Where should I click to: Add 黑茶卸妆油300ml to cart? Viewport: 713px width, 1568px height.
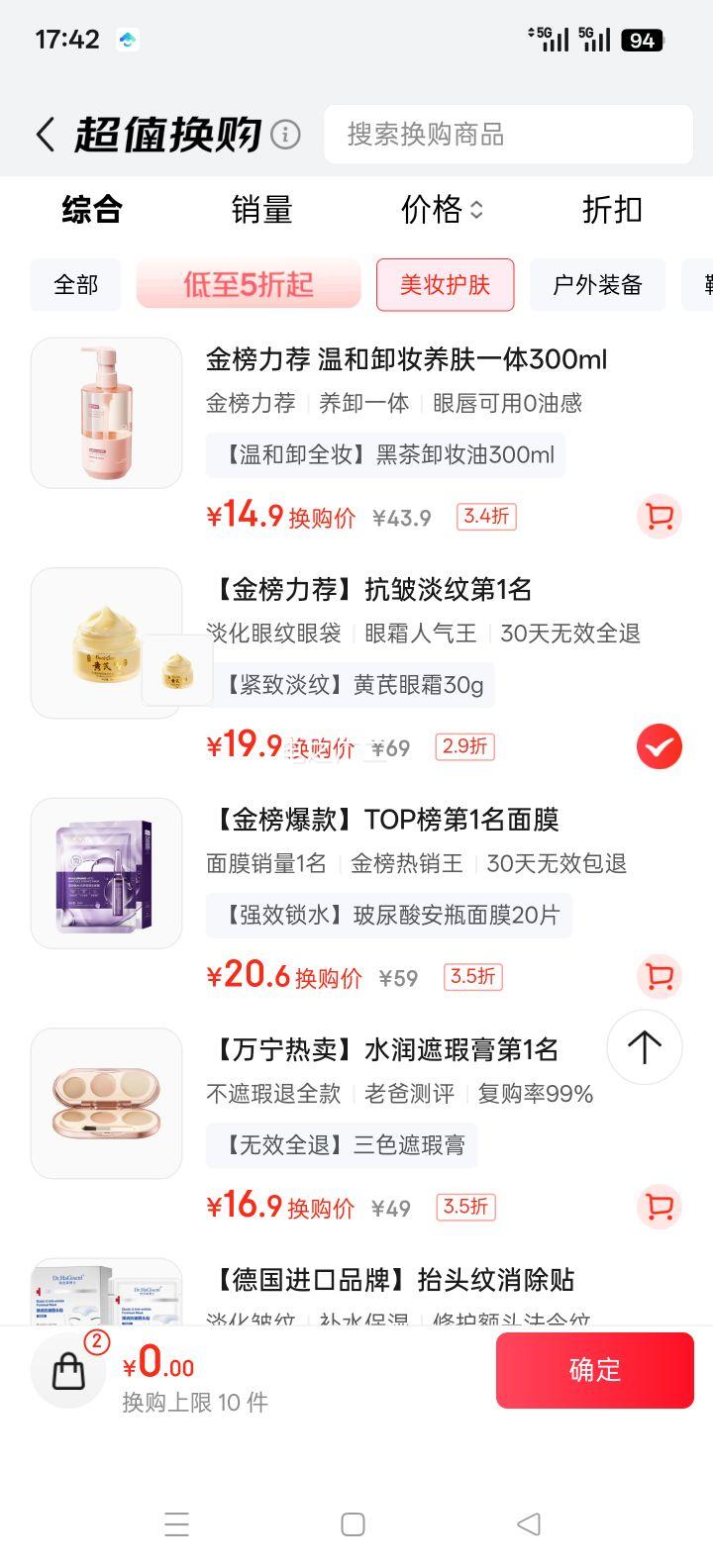click(659, 517)
